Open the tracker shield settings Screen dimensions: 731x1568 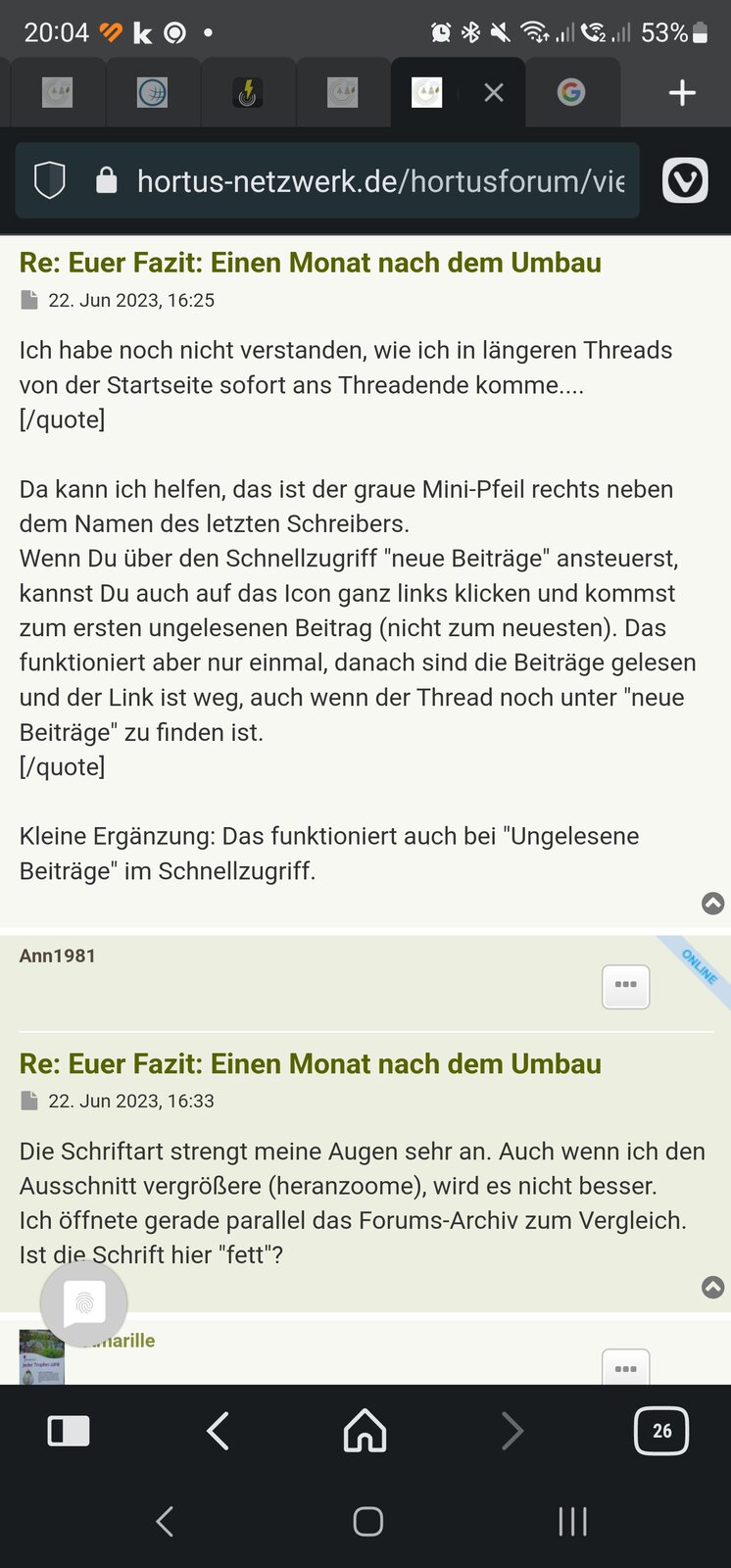point(50,181)
